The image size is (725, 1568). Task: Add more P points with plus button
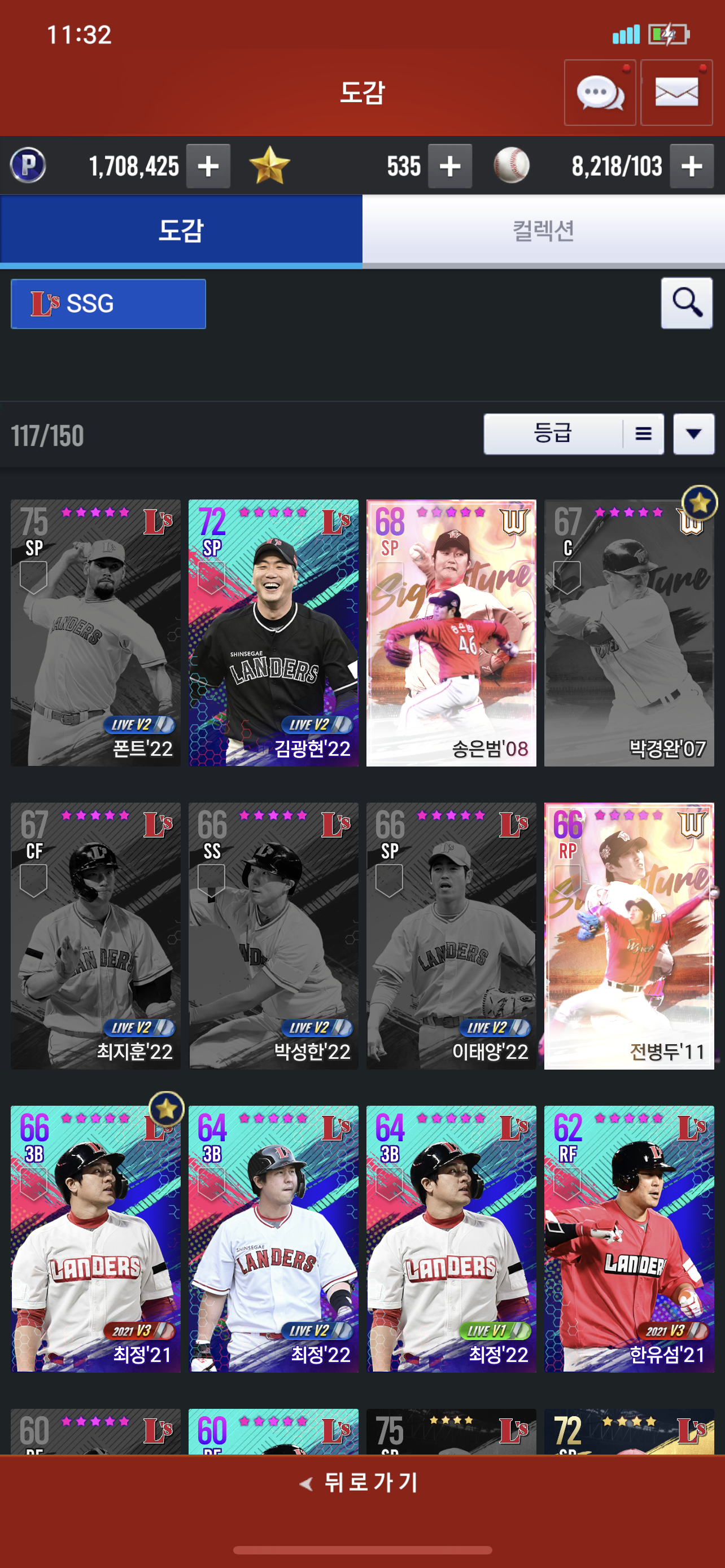pos(208,166)
